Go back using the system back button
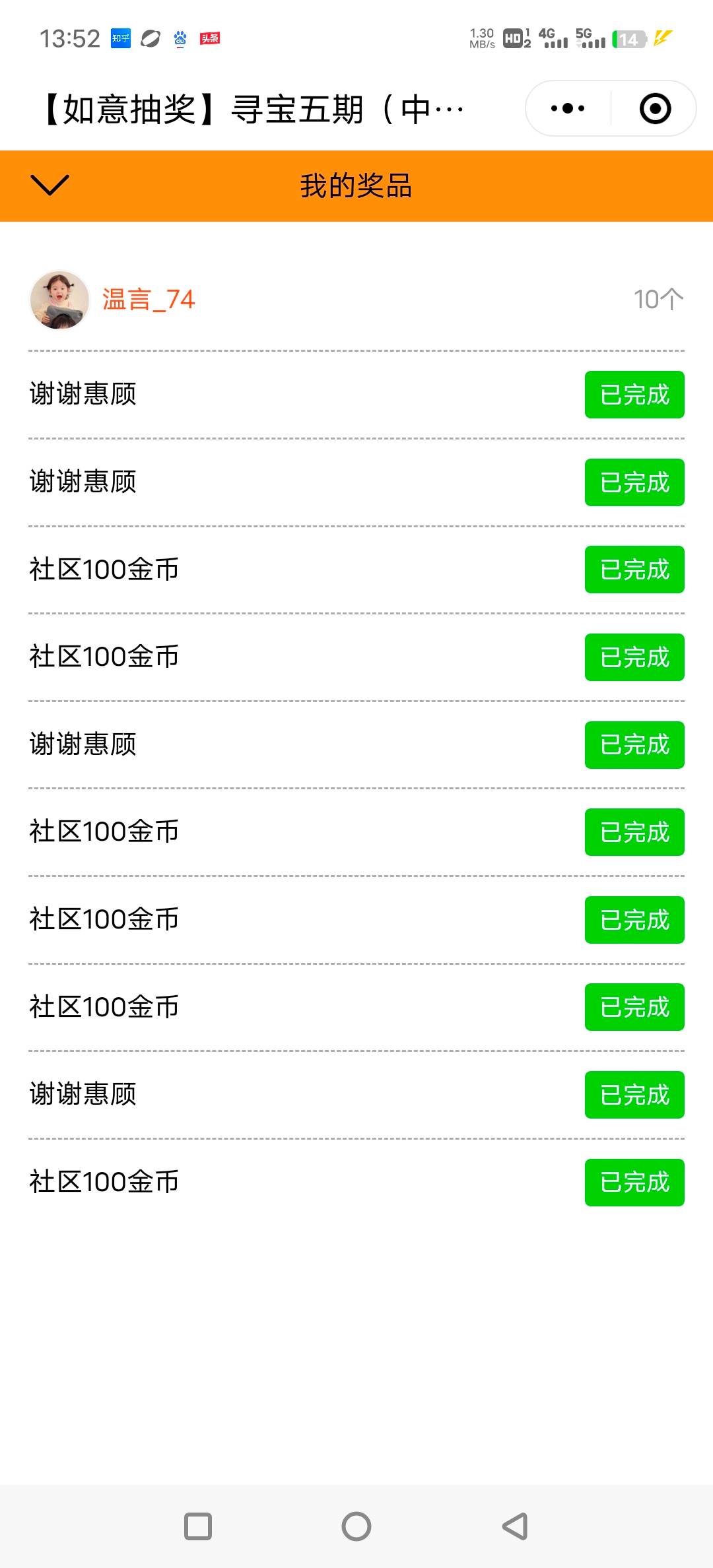This screenshot has height=1568, width=713. click(x=515, y=1526)
